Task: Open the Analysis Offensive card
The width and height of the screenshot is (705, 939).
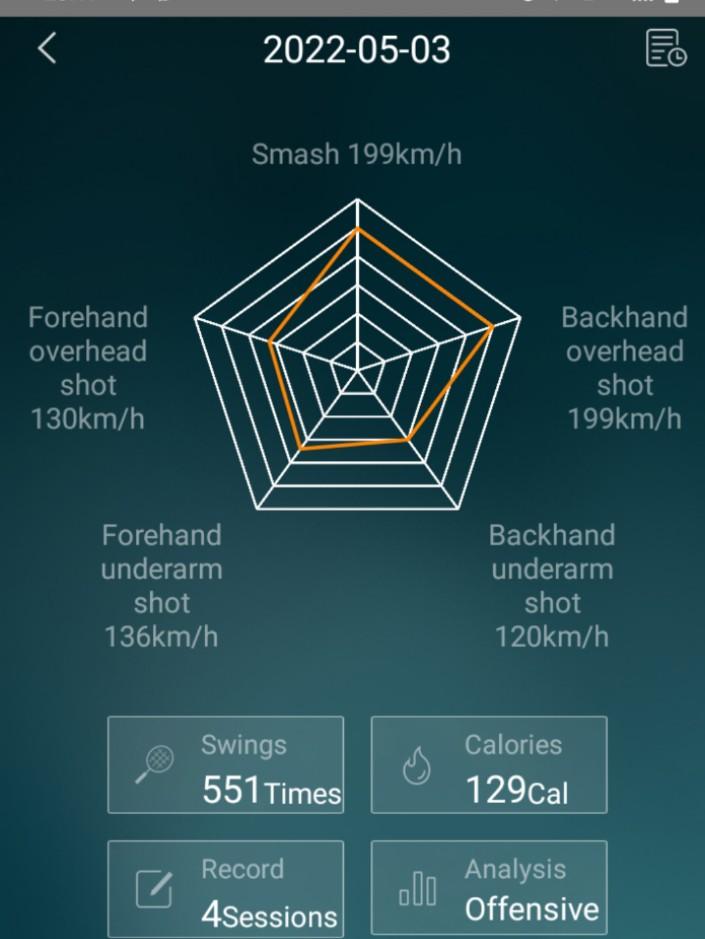Action: tap(489, 889)
